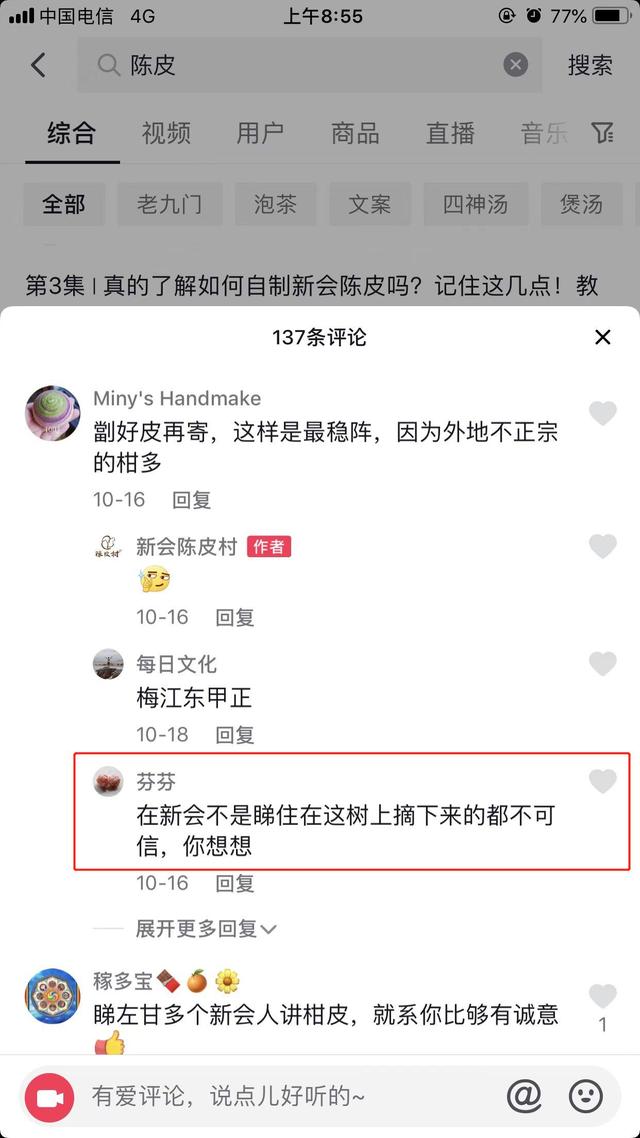Reply to 每日文化's comment
640x1138 pixels.
click(235, 734)
